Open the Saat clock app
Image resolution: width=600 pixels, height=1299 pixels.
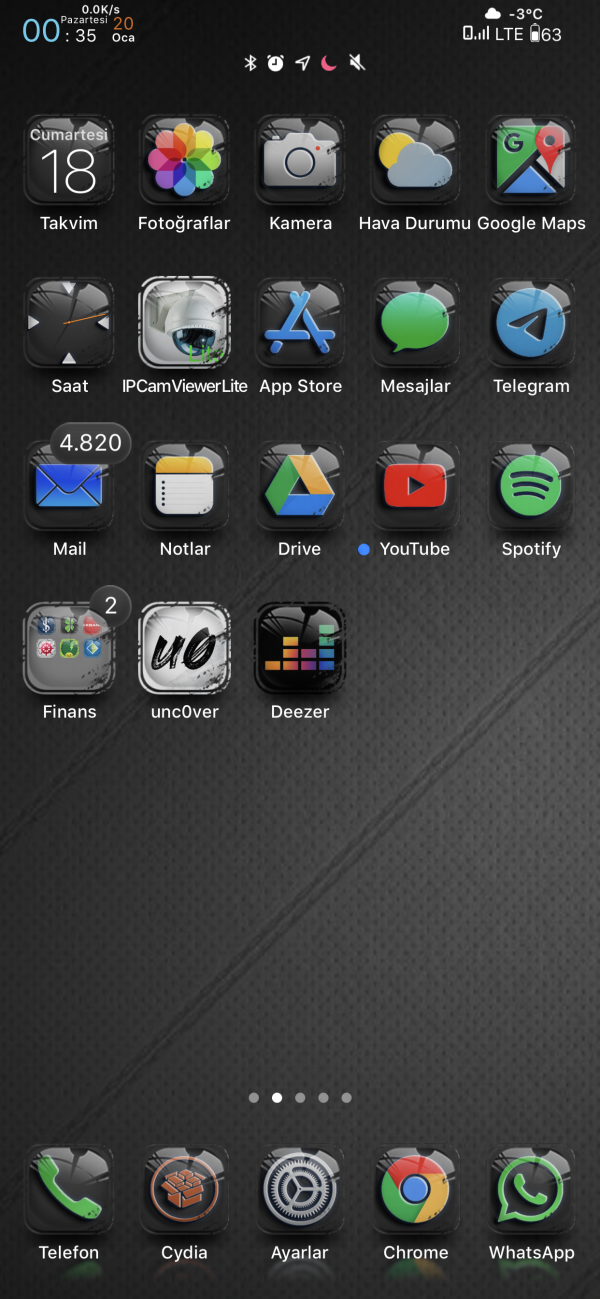69,323
